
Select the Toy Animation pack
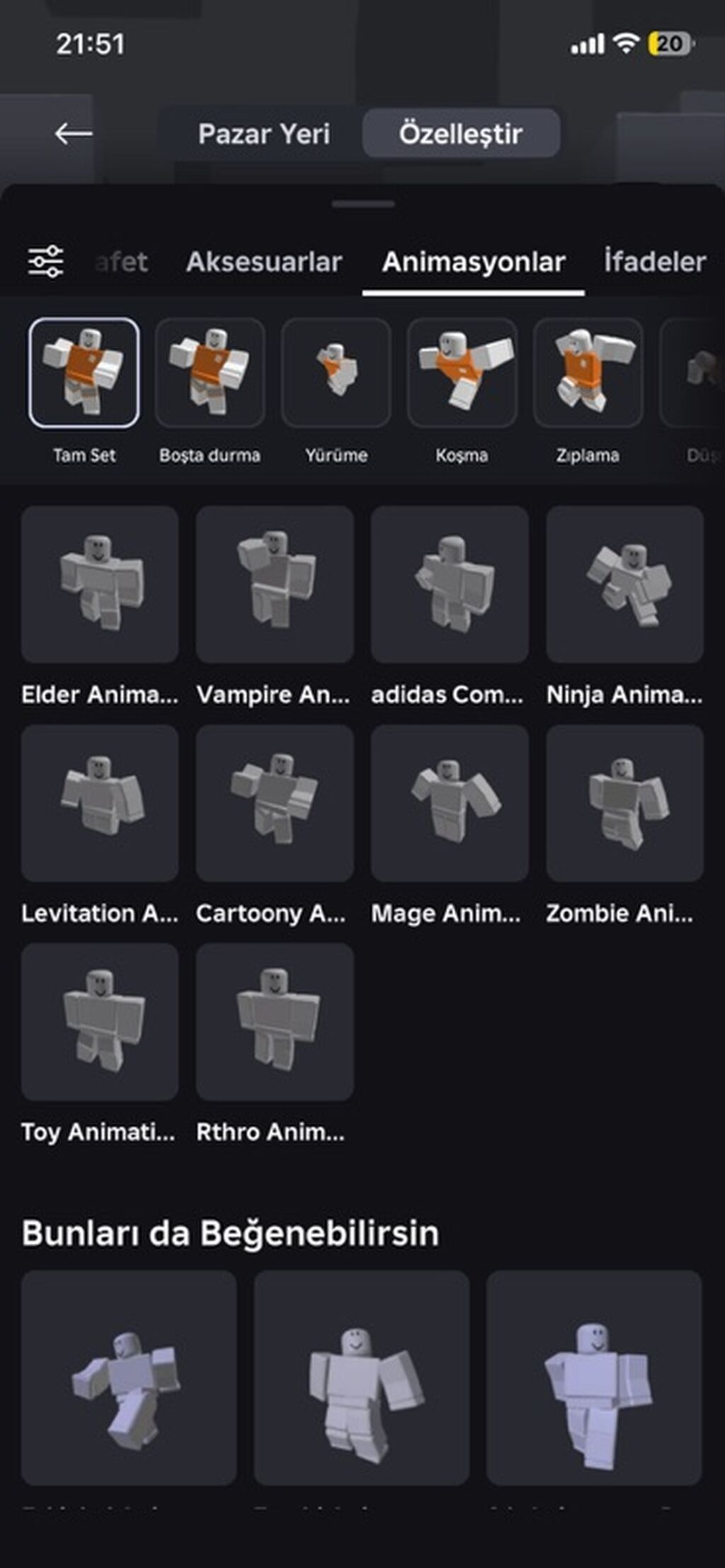click(x=100, y=1021)
